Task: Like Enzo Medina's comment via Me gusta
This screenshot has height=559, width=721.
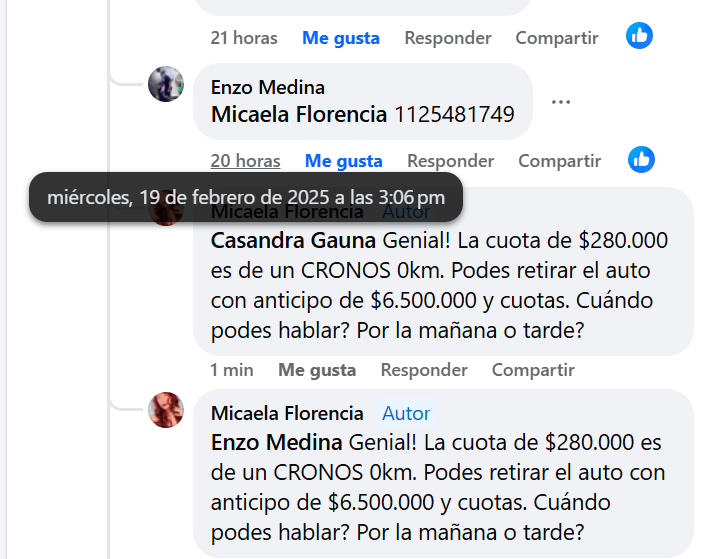Action: (x=344, y=161)
